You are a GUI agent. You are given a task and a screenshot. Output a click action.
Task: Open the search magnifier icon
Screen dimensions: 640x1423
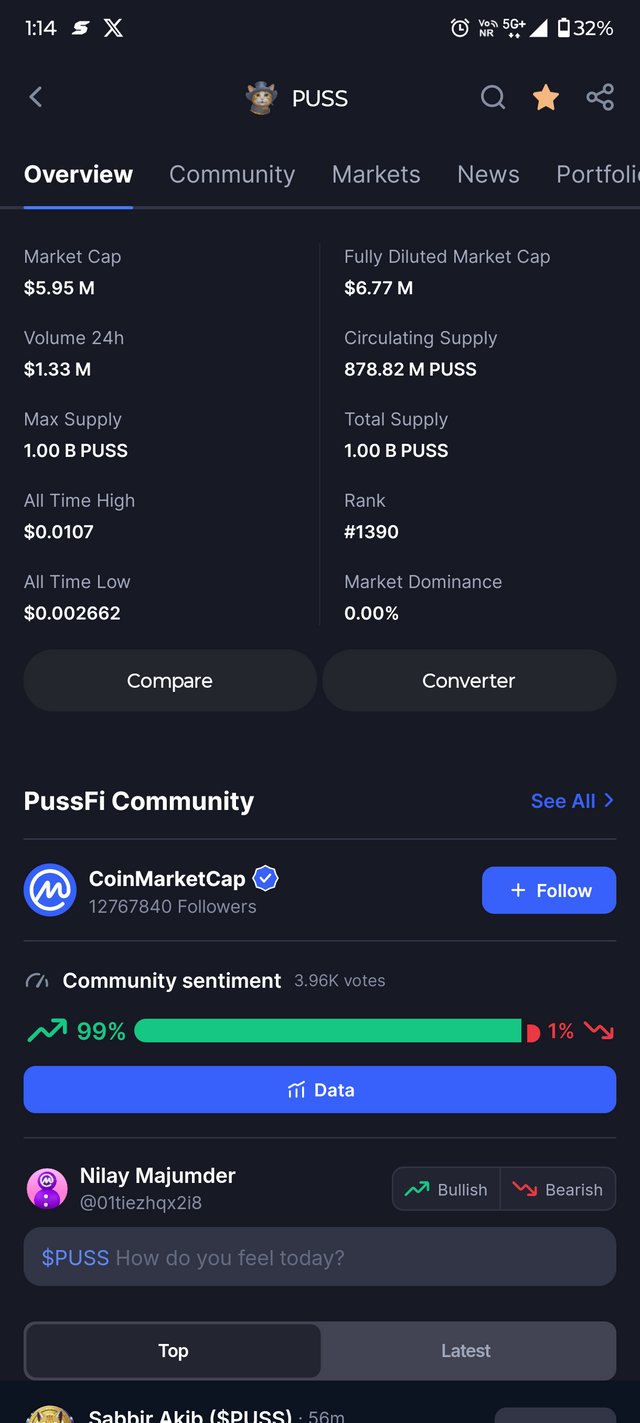[x=493, y=97]
